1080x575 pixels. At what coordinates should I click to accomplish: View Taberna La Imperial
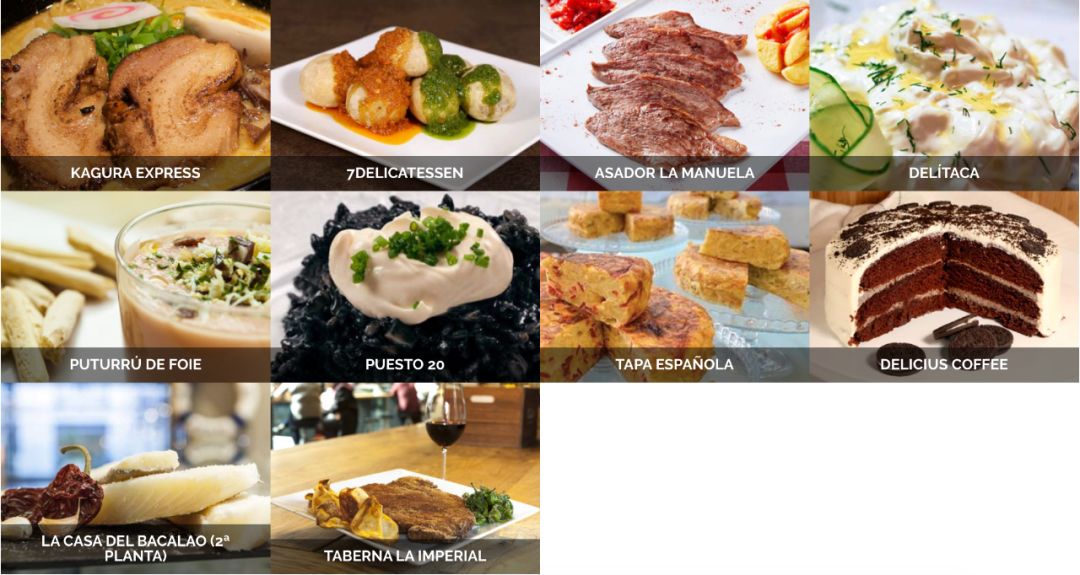(405, 478)
